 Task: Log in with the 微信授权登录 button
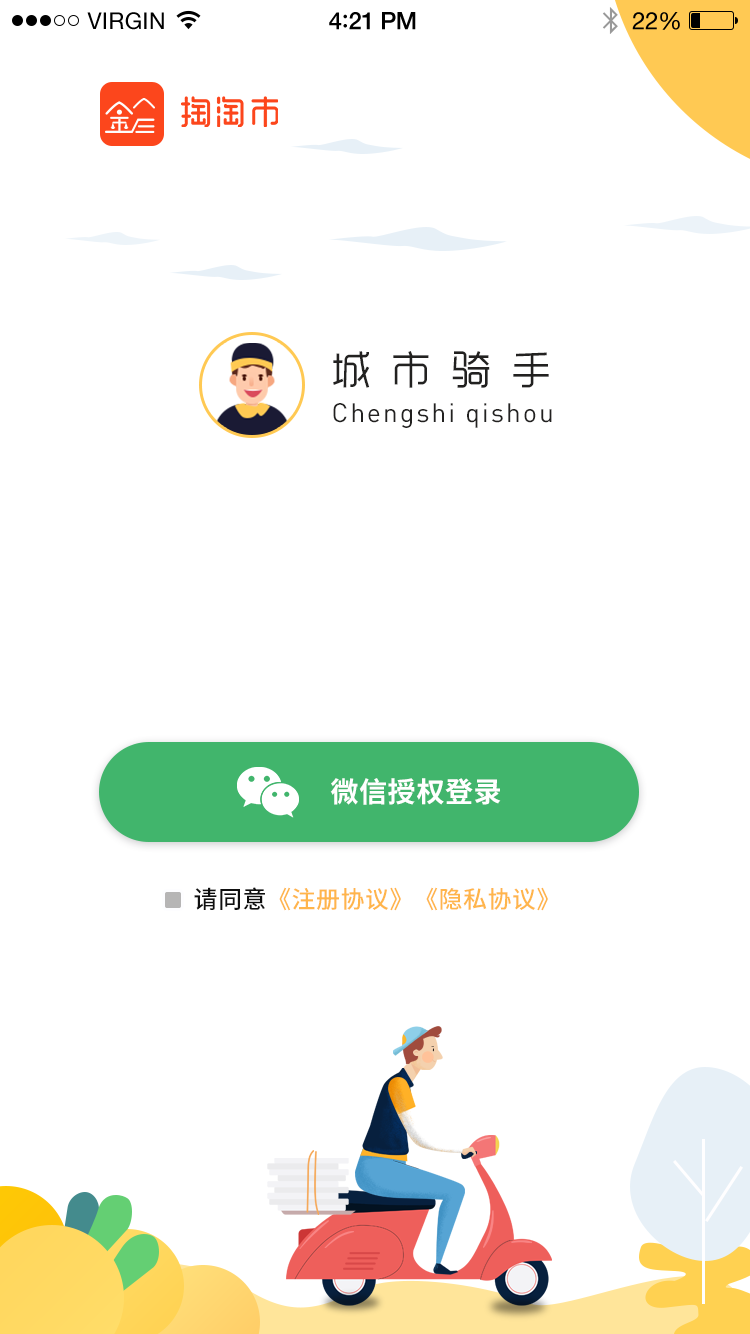[368, 792]
